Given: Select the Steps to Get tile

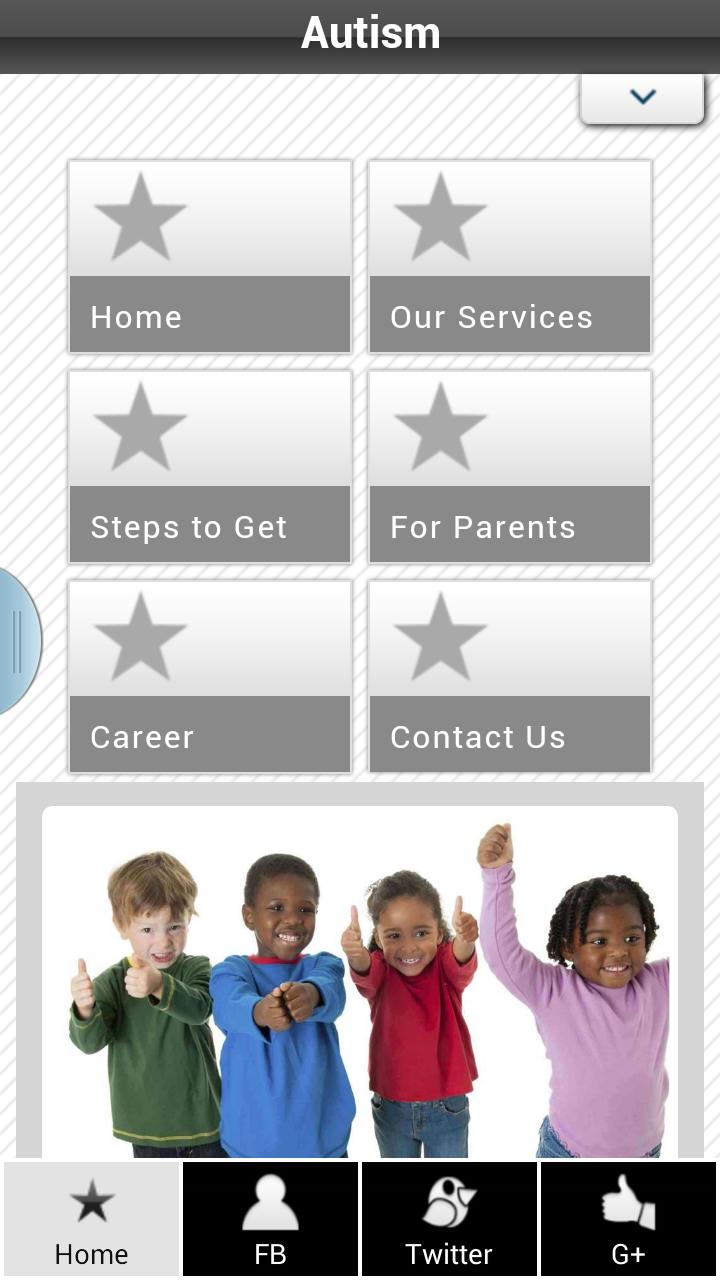Looking at the screenshot, I should tap(210, 467).
